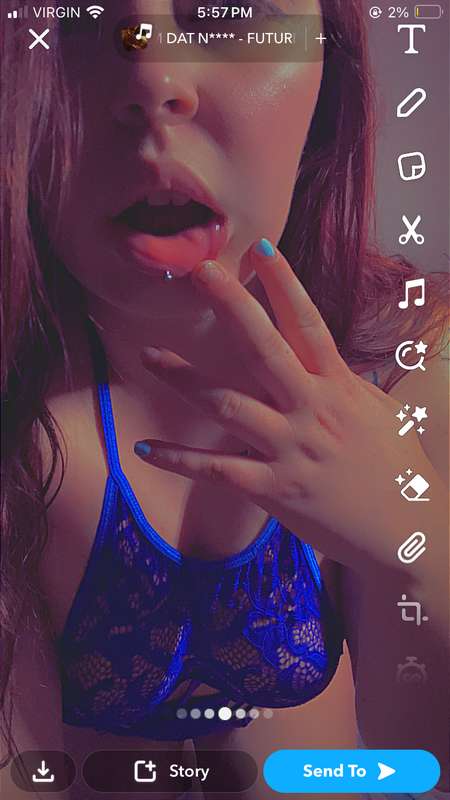Screen dimensions: 450x800
Task: Open the magic wand effects tool
Action: (x=411, y=421)
